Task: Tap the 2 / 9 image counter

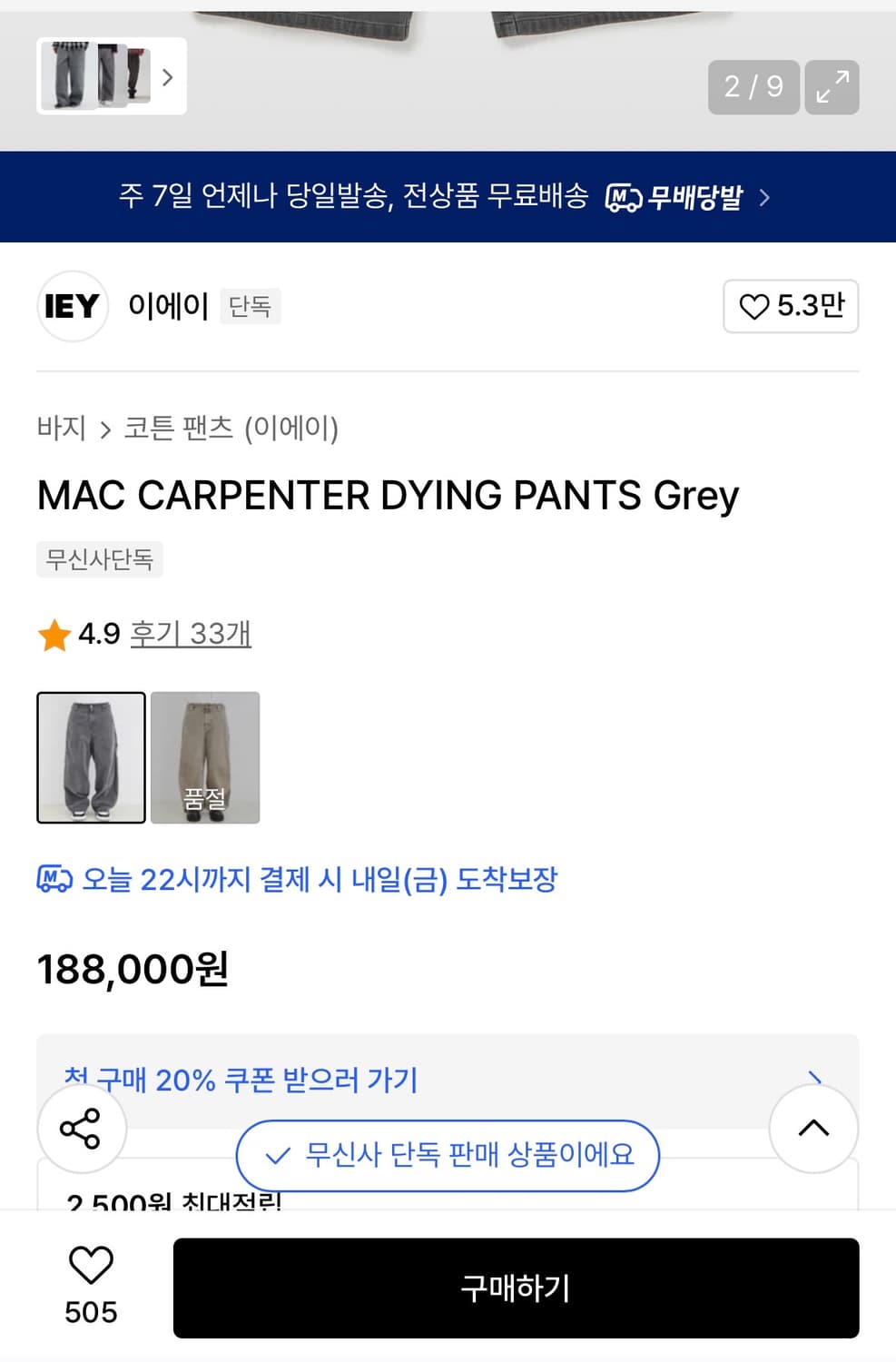Action: (753, 87)
